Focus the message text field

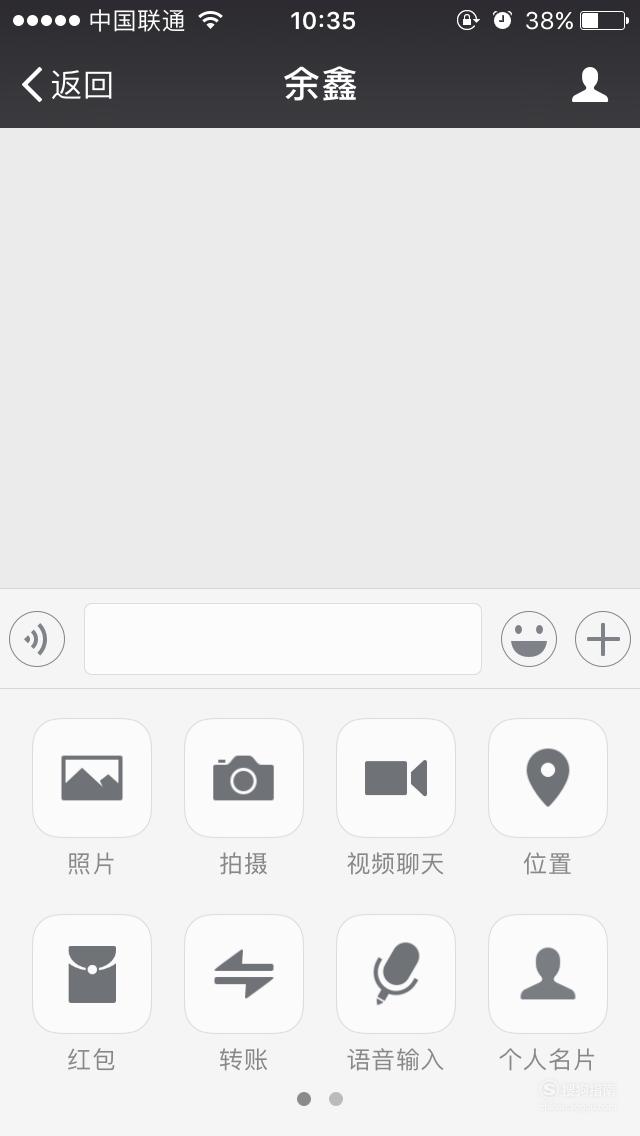tap(283, 639)
